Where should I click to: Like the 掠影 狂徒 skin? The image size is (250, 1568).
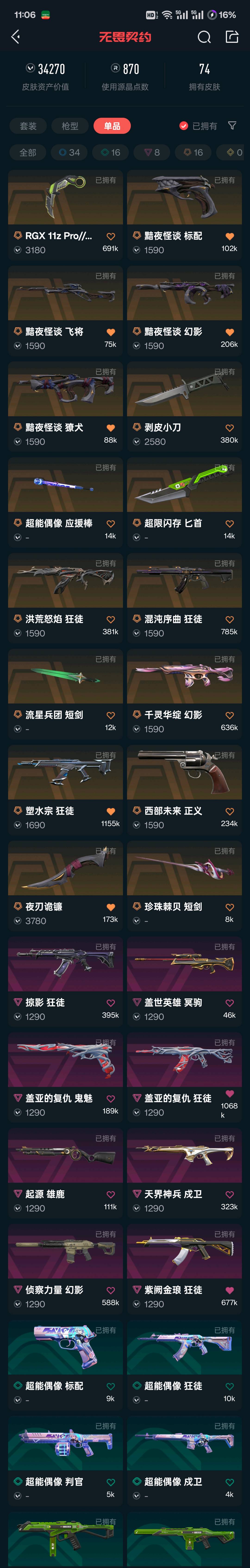[x=110, y=1003]
